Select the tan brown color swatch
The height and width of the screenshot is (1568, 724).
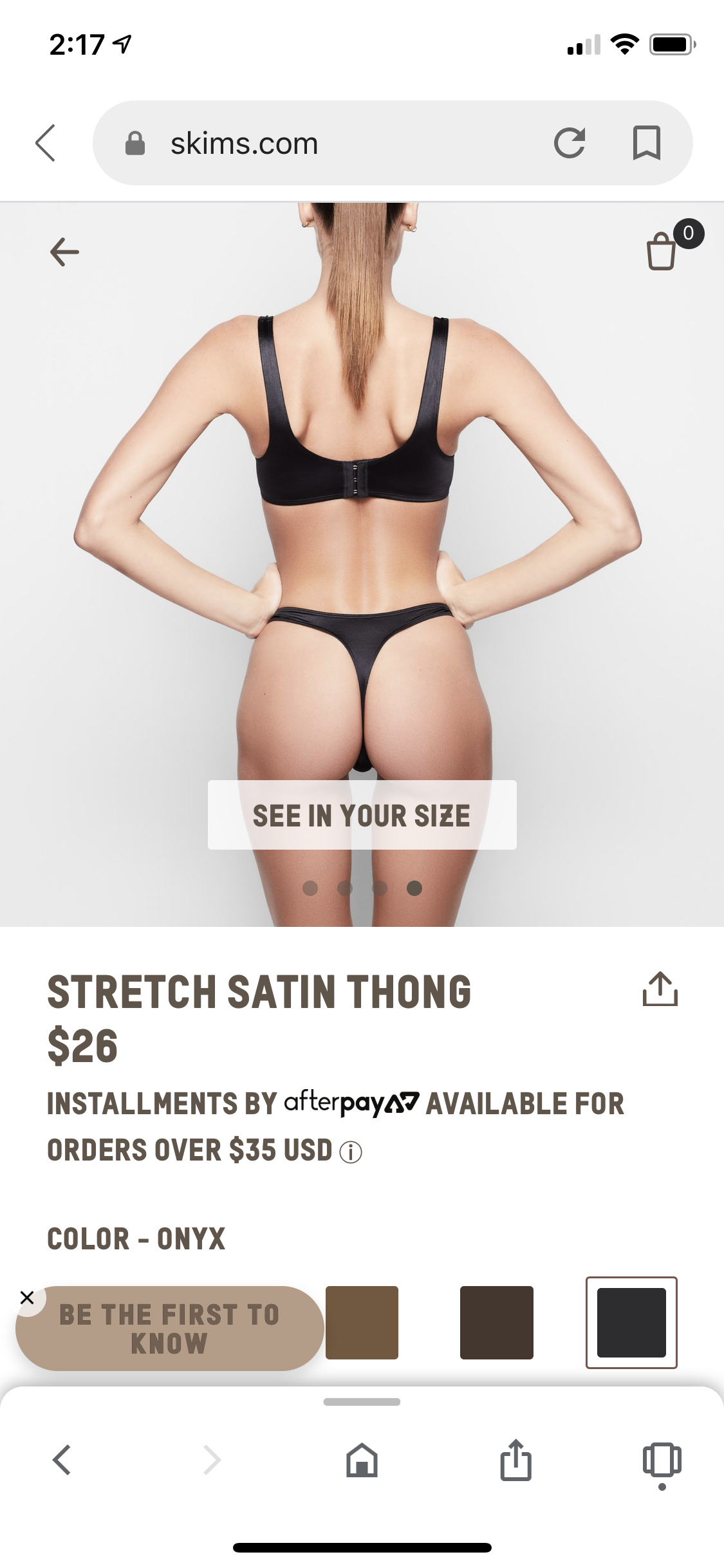(x=362, y=1322)
